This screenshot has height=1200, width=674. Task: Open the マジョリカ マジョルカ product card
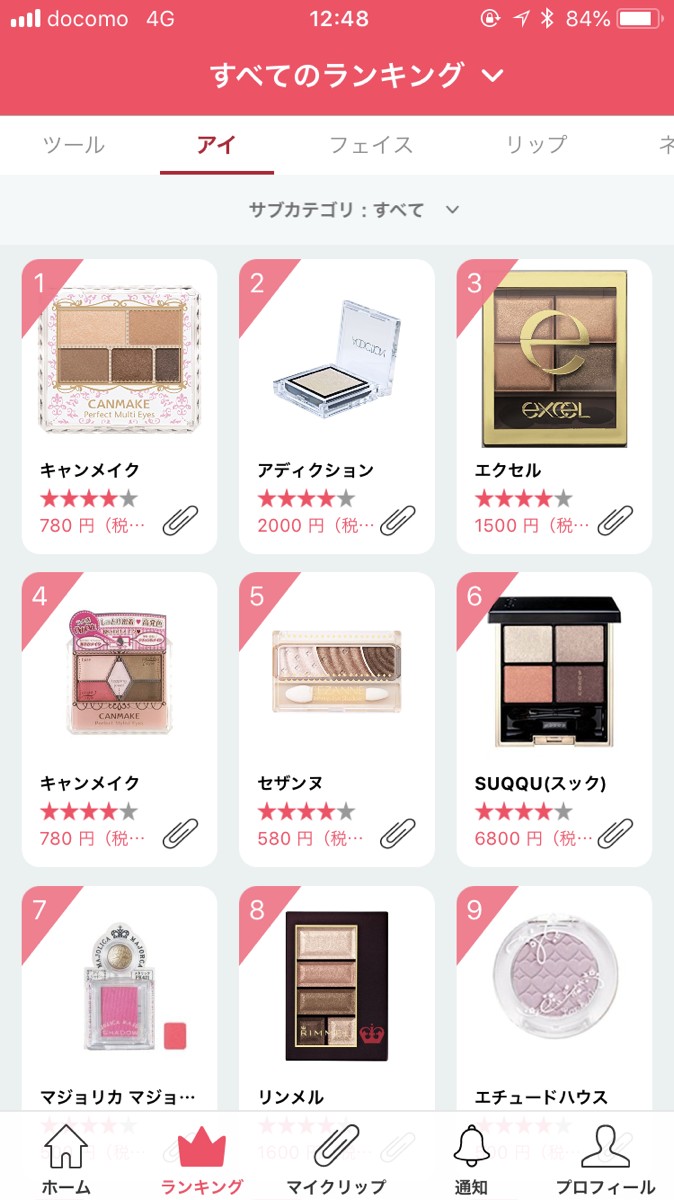[x=119, y=990]
